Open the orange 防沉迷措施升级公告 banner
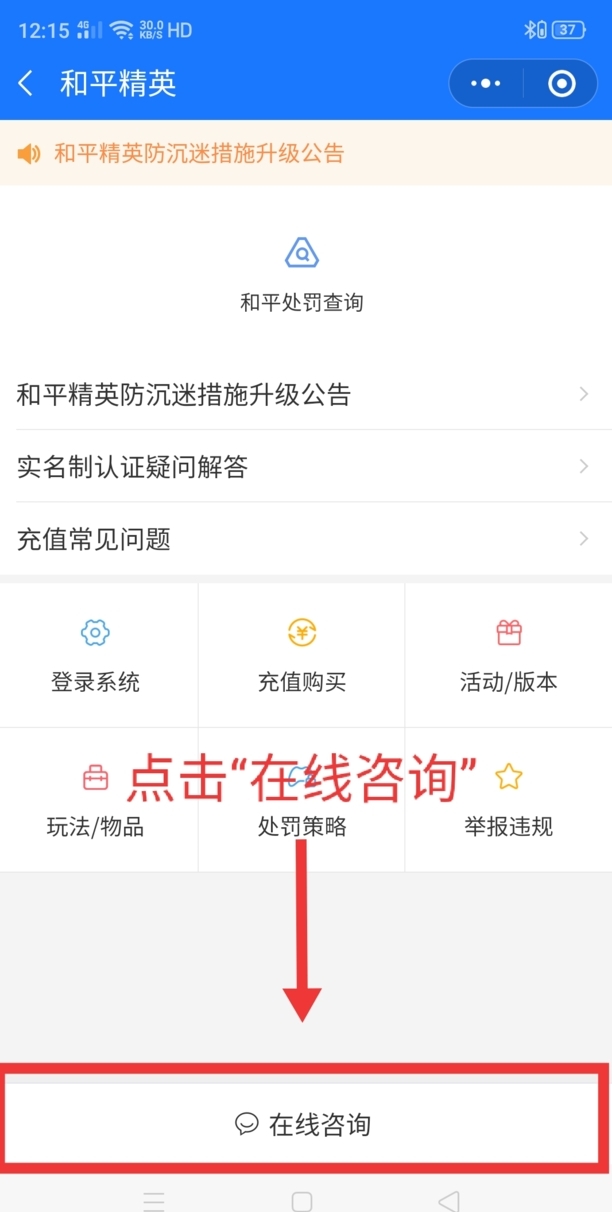Image resolution: width=612 pixels, height=1212 pixels. (x=198, y=153)
